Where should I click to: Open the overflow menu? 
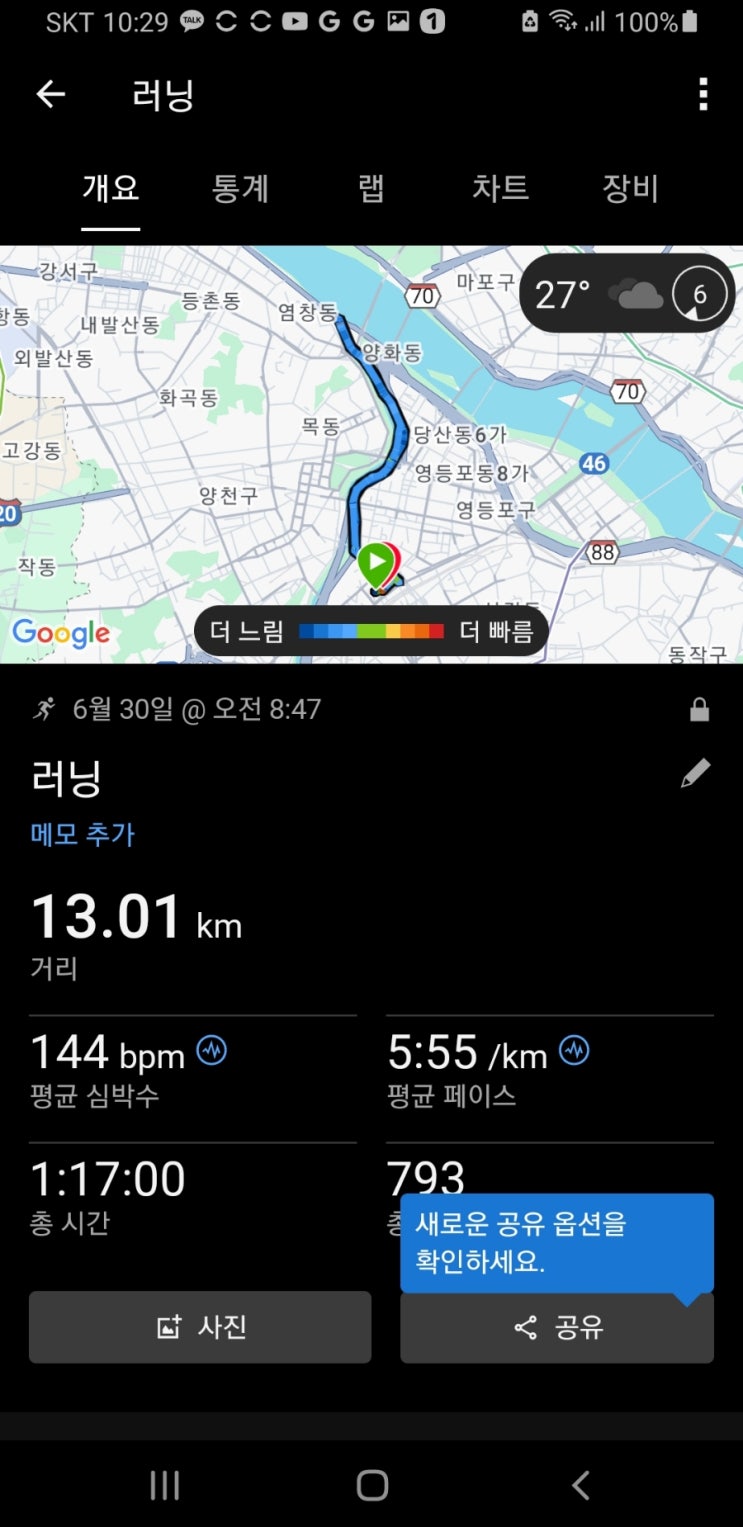[x=703, y=95]
